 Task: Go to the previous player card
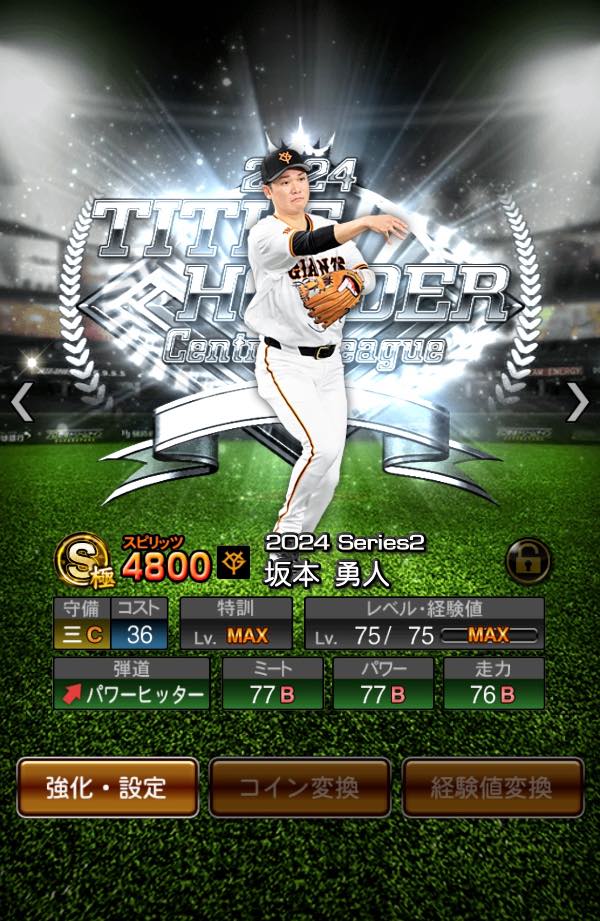click(x=22, y=402)
